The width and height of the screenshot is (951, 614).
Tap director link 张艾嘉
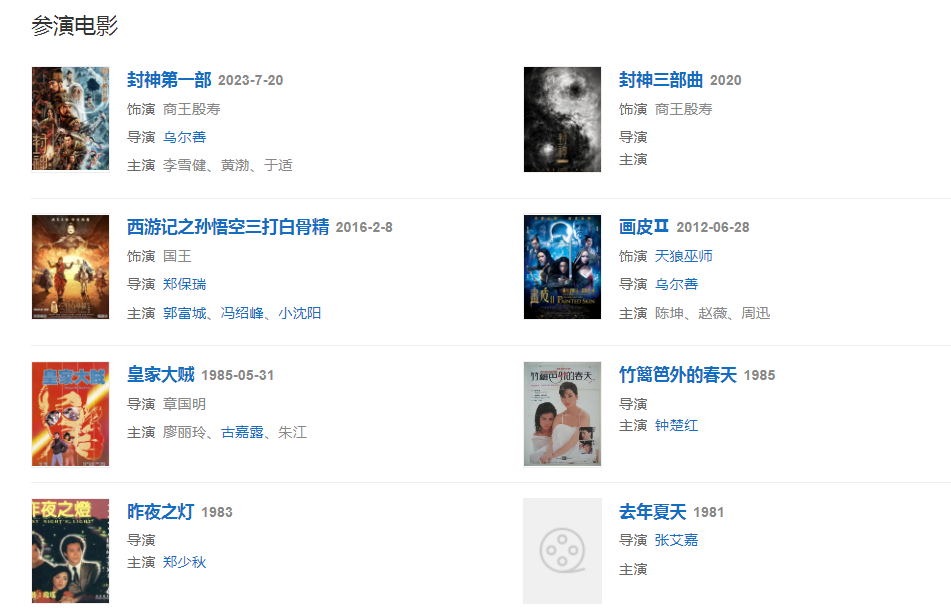pyautogui.click(x=676, y=540)
